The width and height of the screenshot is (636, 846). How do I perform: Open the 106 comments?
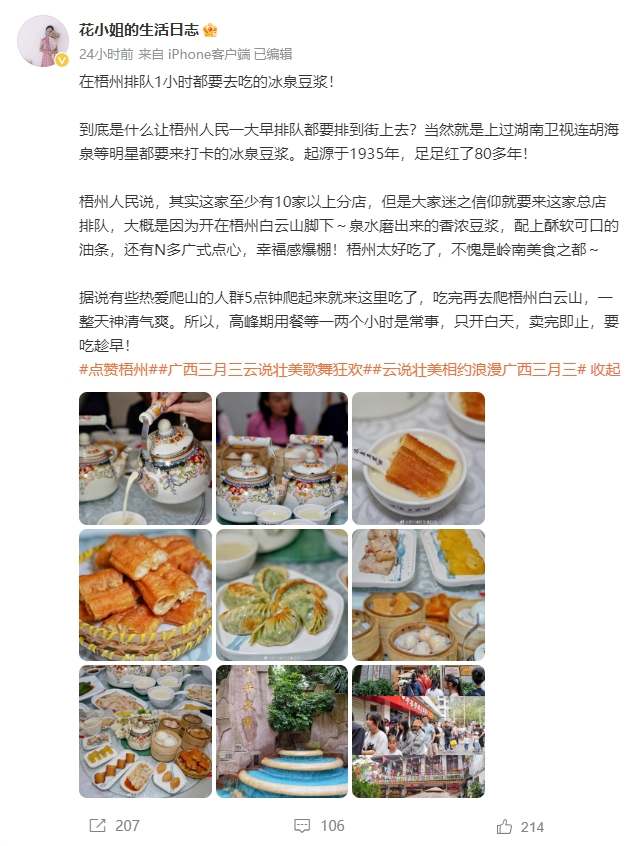point(320,826)
